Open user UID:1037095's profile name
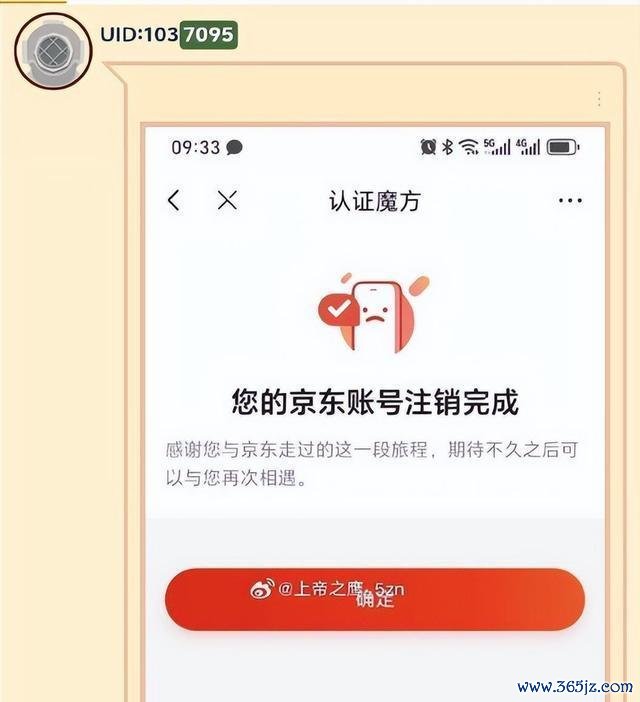The image size is (640, 702). tap(168, 35)
